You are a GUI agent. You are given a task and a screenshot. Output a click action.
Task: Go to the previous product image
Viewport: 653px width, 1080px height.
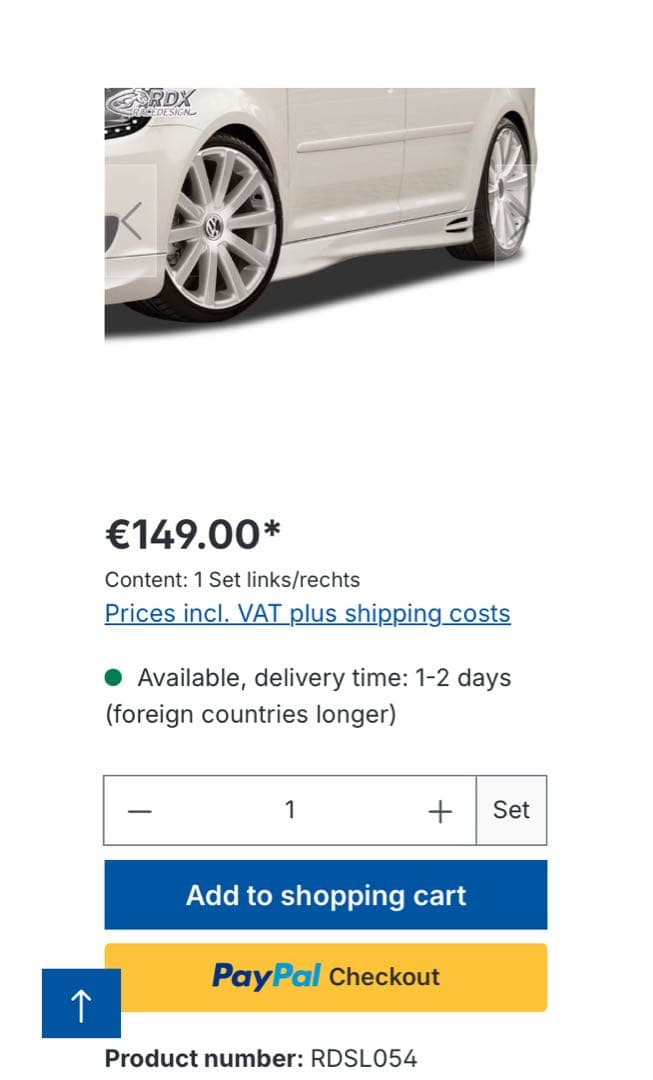click(131, 220)
